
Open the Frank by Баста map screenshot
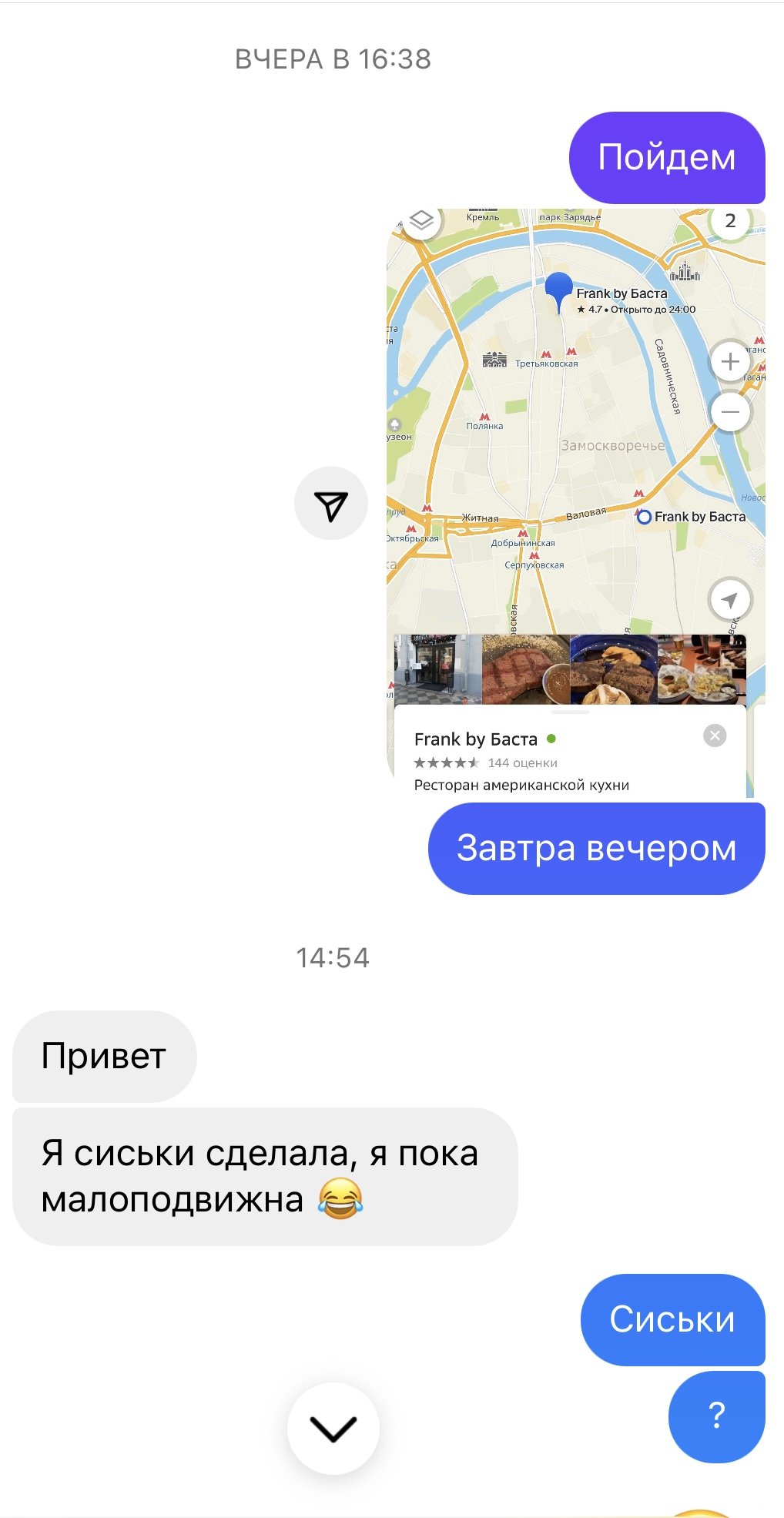tap(575, 503)
